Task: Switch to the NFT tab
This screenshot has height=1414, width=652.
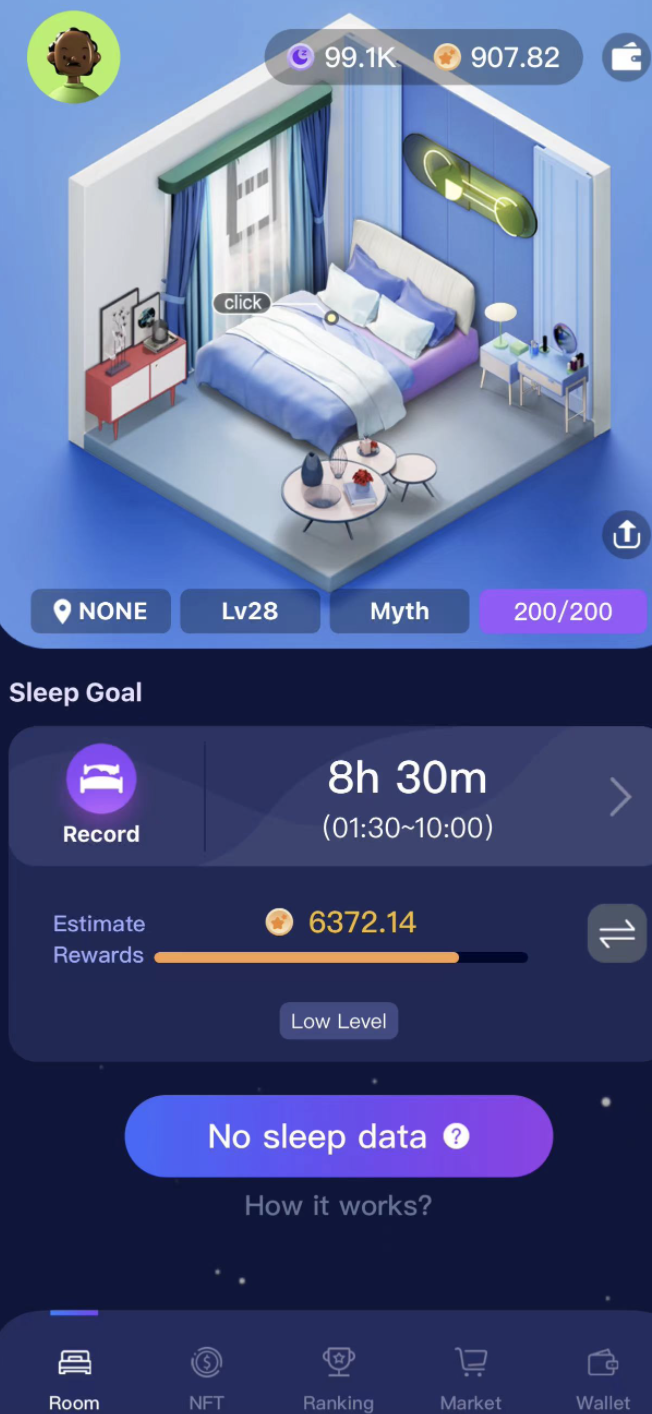Action: pyautogui.click(x=206, y=1378)
